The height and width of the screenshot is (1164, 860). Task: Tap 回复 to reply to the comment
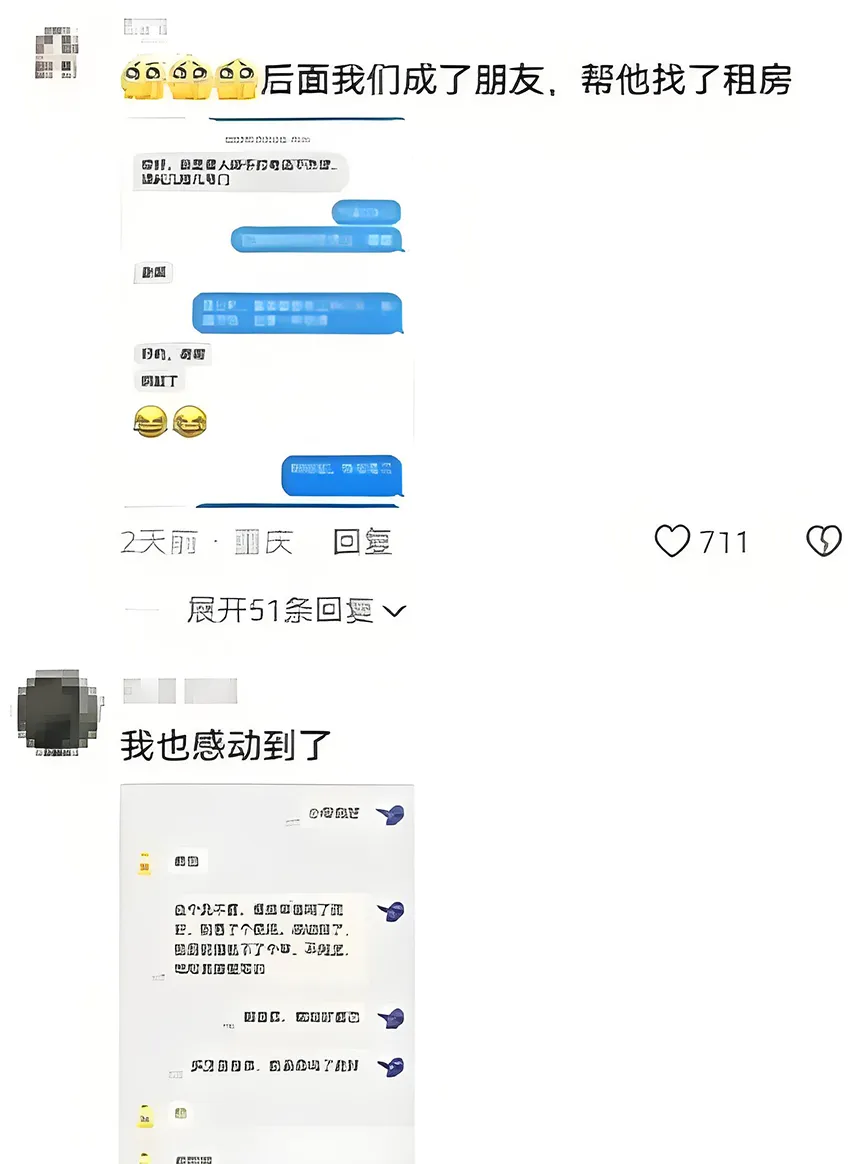(364, 542)
